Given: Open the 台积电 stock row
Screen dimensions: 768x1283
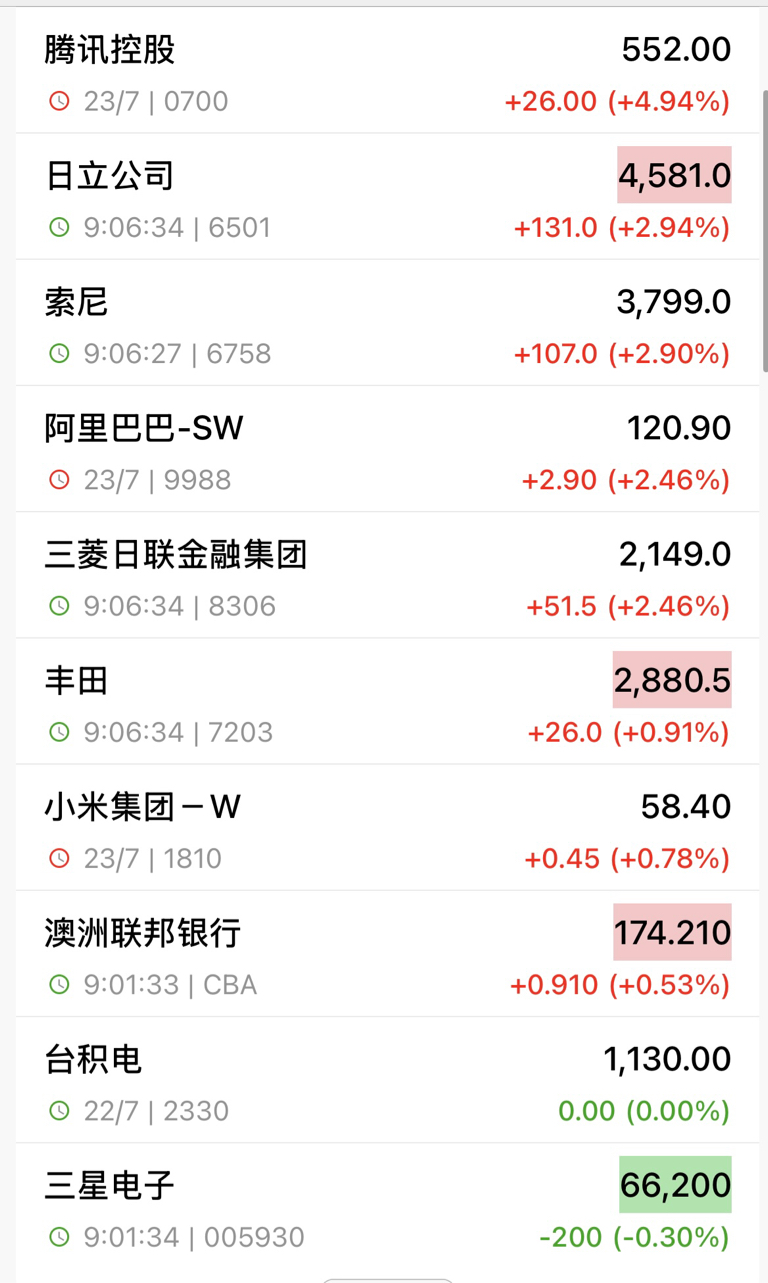Looking at the screenshot, I should coord(388,1080).
